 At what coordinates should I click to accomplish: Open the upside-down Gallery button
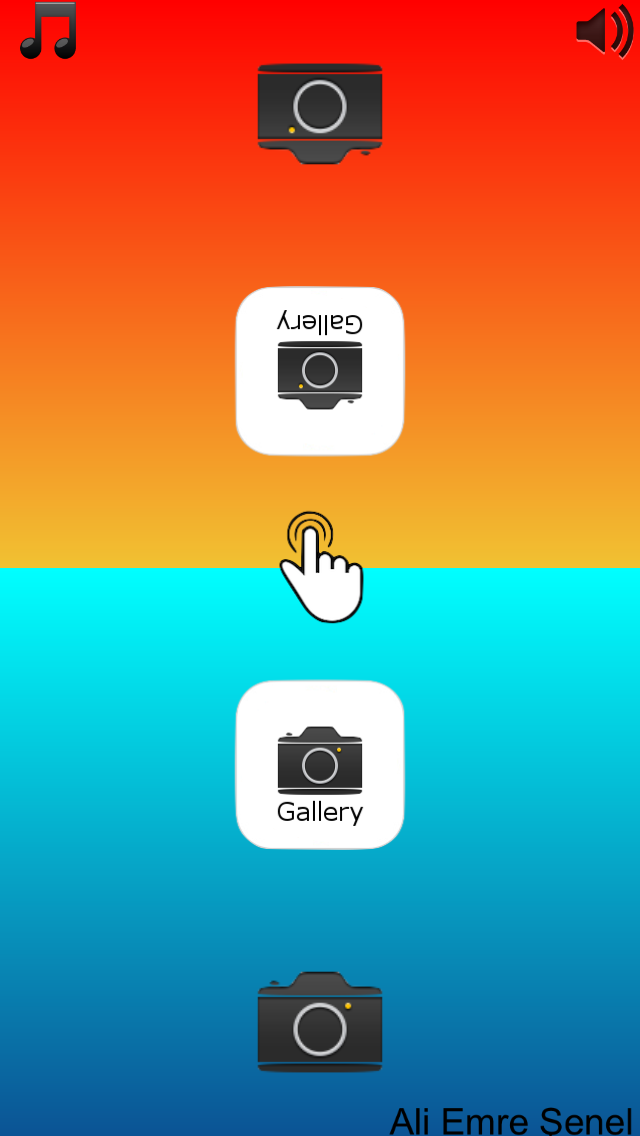tap(320, 371)
